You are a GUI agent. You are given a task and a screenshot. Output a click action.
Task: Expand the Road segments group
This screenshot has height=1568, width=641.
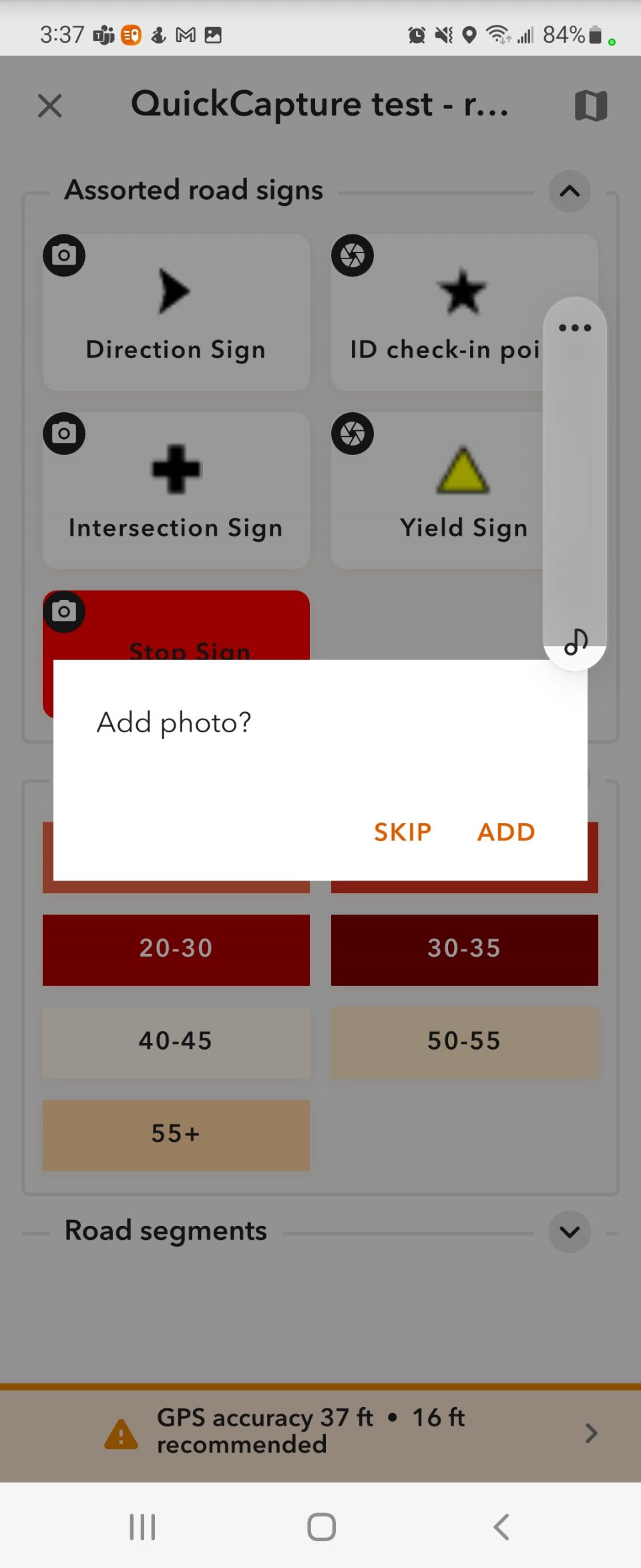click(569, 1231)
